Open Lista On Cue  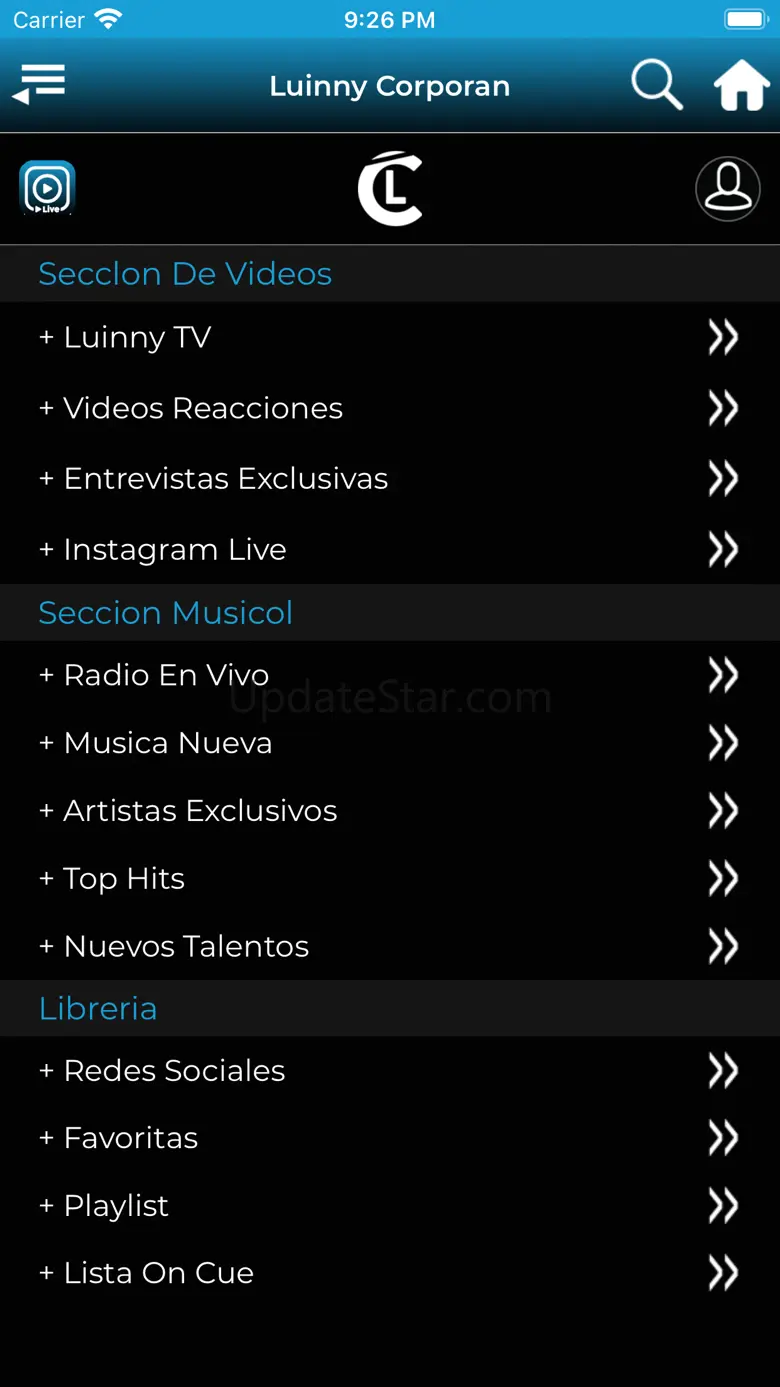(390, 1273)
